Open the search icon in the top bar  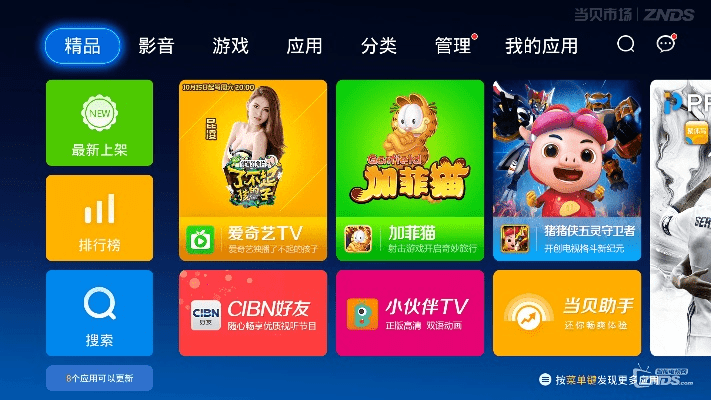626,44
